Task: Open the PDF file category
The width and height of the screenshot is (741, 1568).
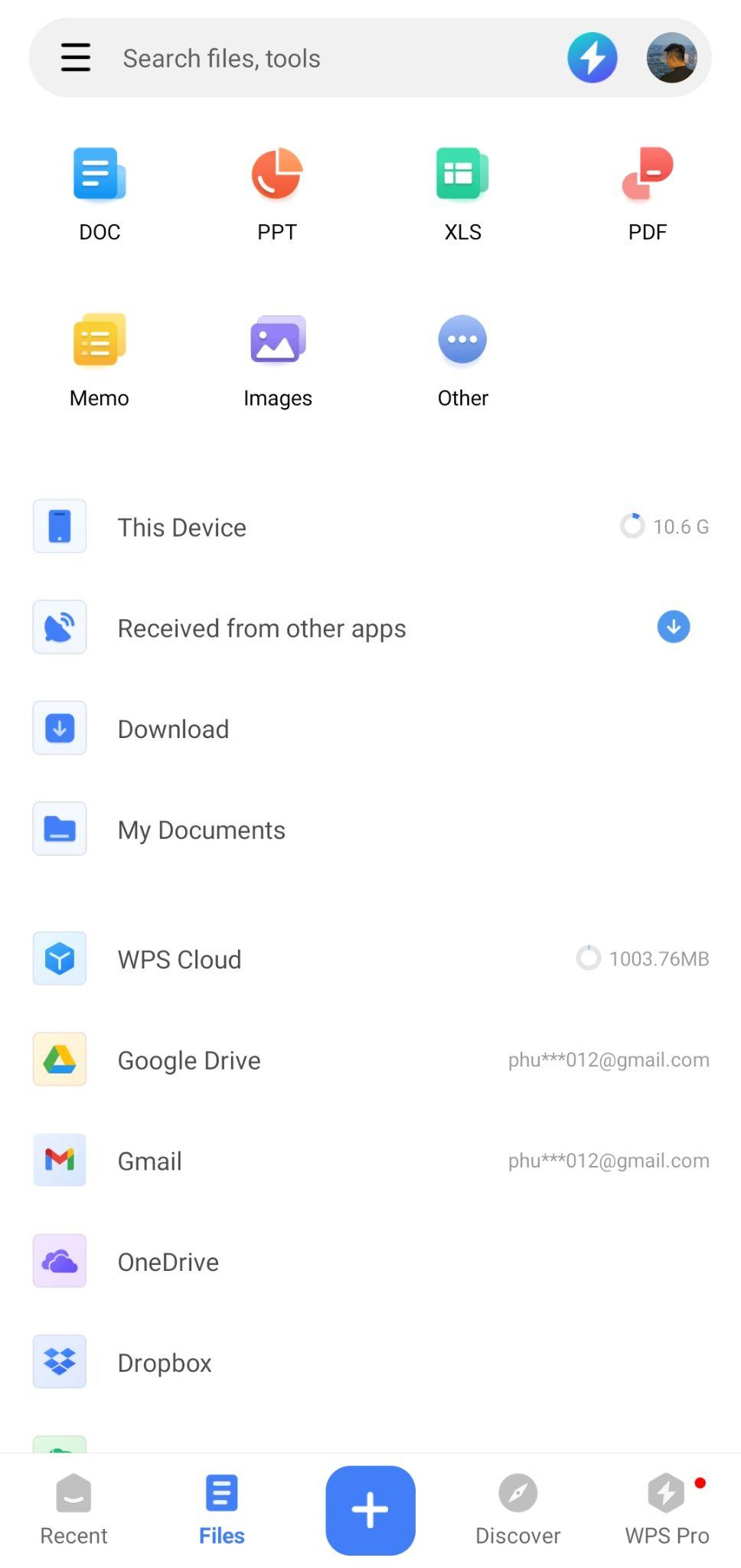Action: pyautogui.click(x=647, y=191)
